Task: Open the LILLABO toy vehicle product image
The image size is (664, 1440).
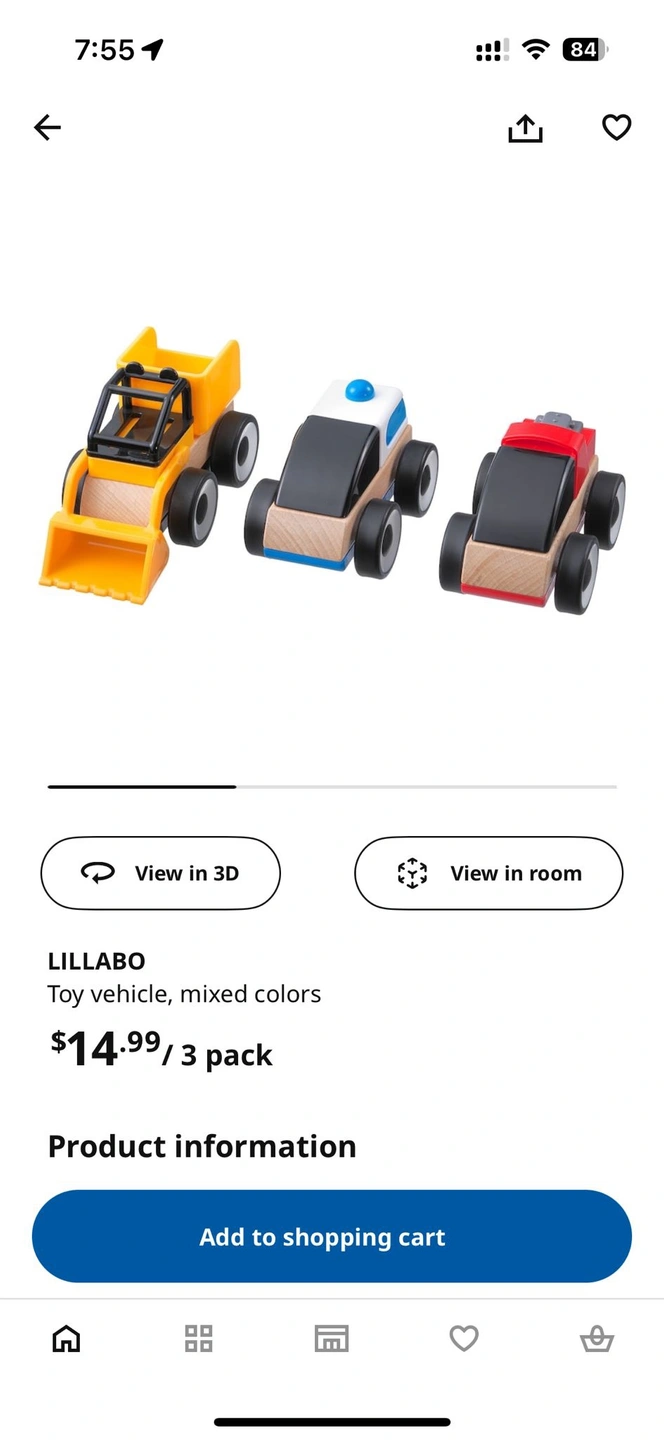Action: point(332,470)
